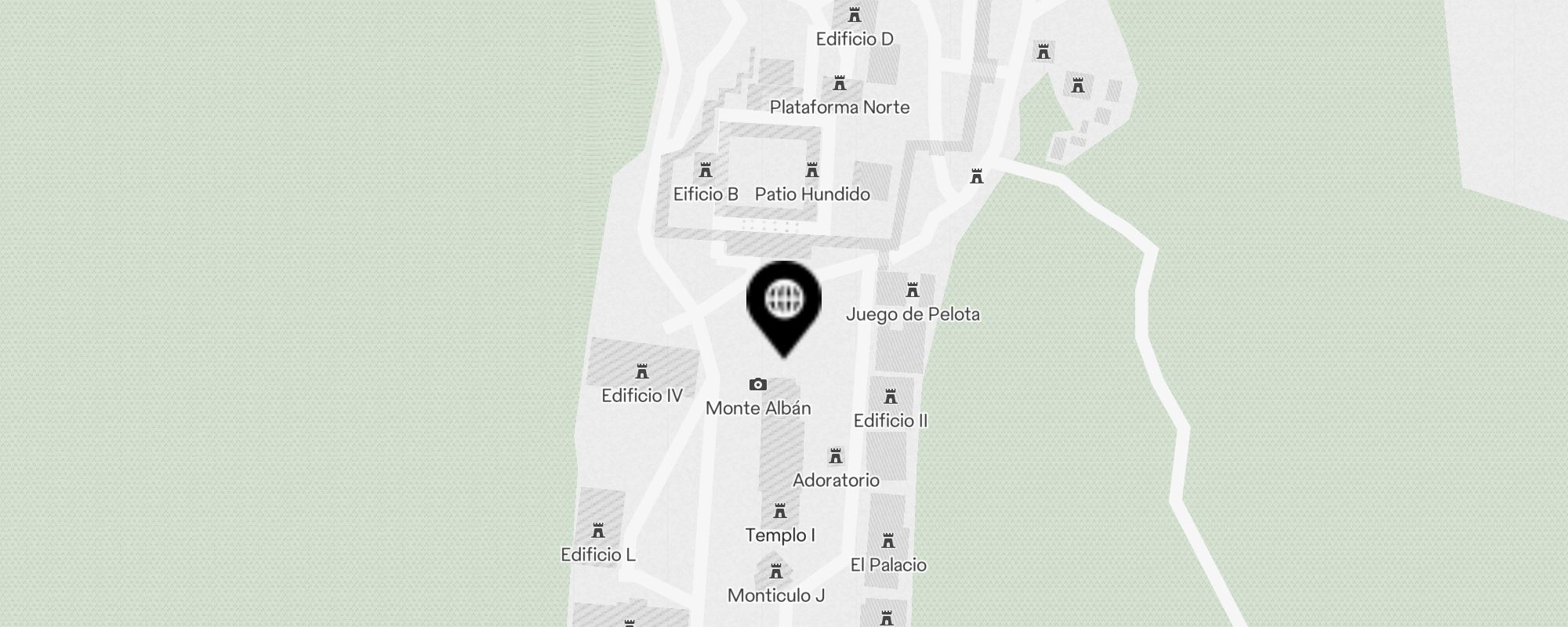Tap the Plataforma Norte landmark marker
1568x627 pixels.
(x=840, y=83)
